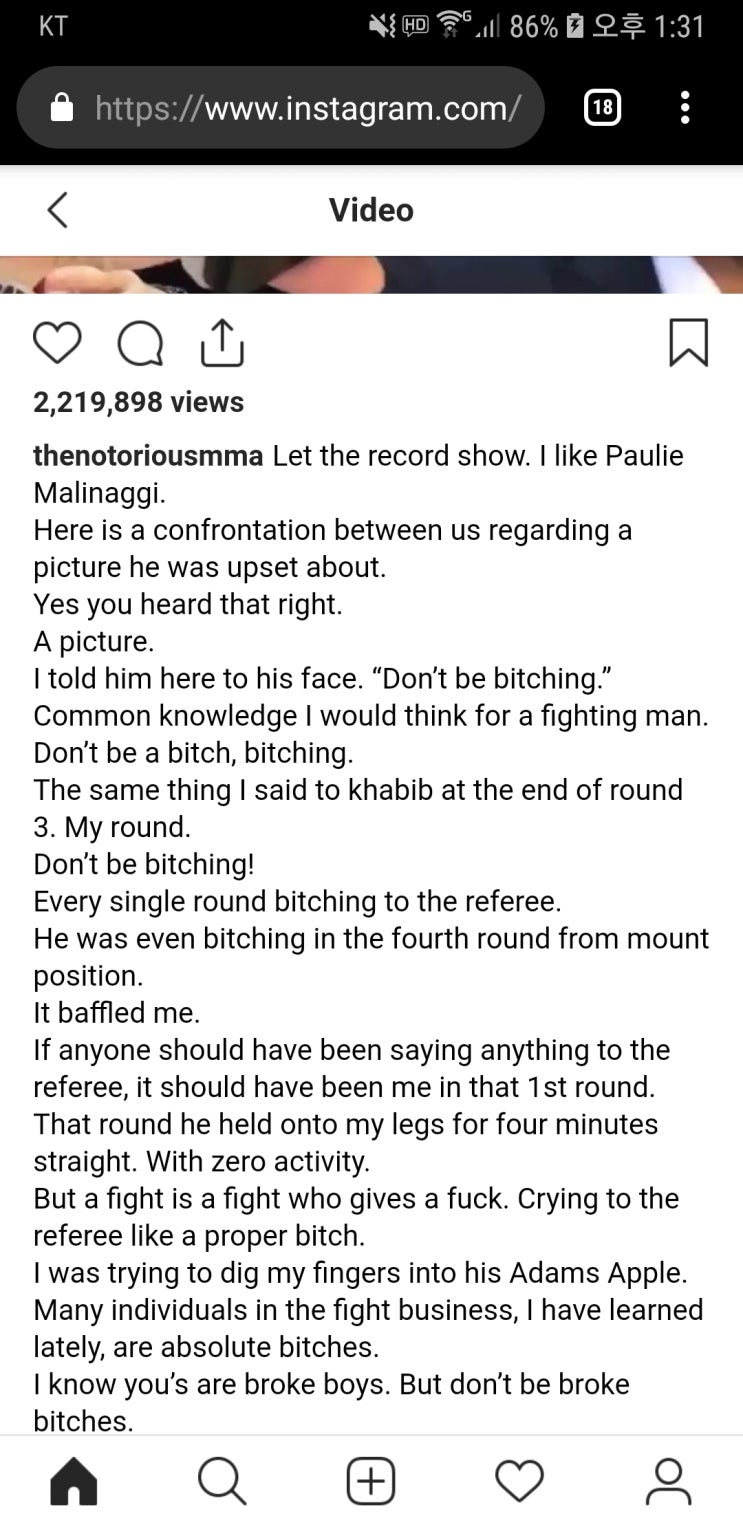This screenshot has height=1527, width=743.
Task: Create a new post
Action: (371, 1480)
